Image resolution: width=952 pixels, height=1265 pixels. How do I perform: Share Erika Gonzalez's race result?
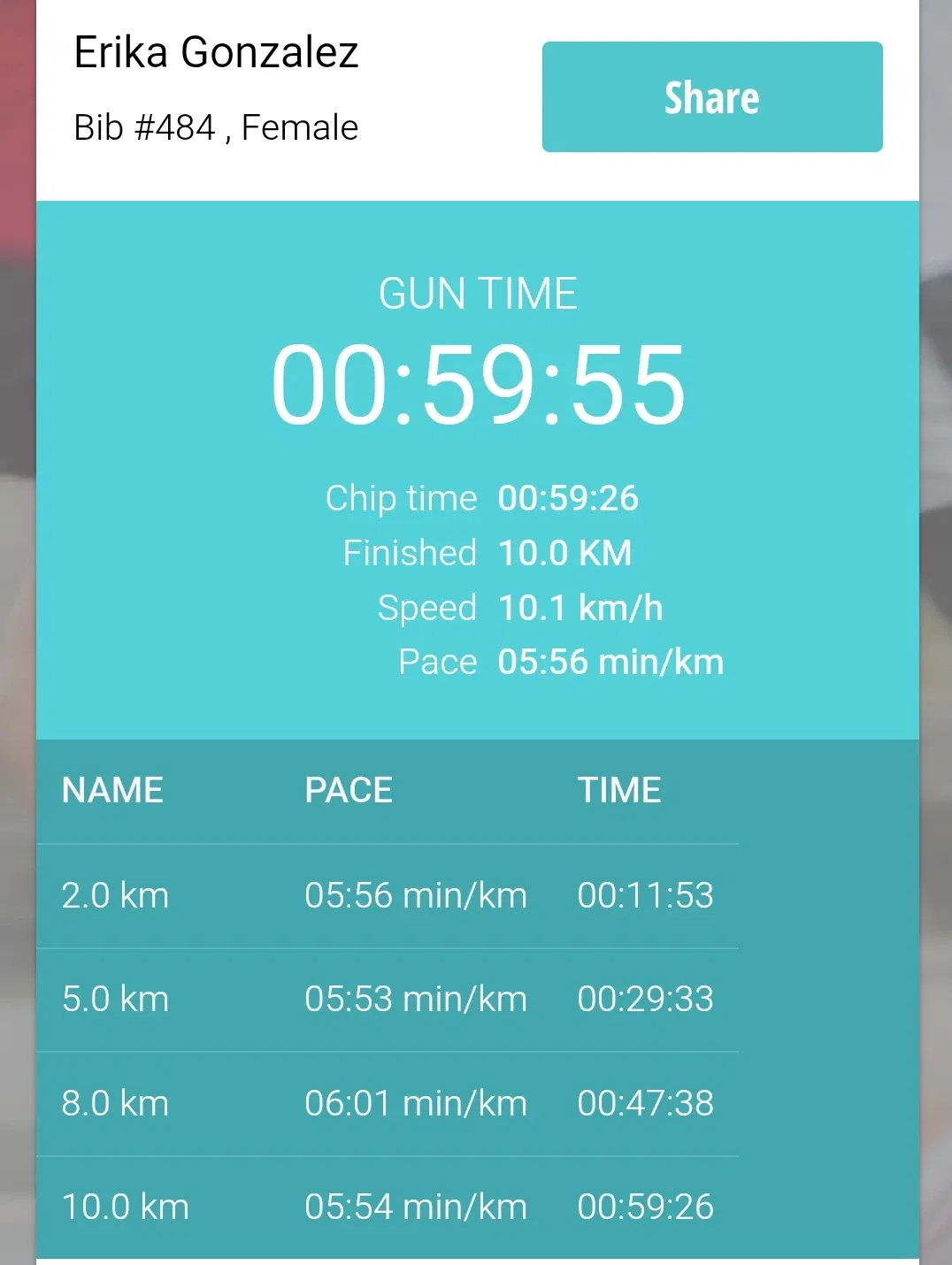(x=711, y=97)
